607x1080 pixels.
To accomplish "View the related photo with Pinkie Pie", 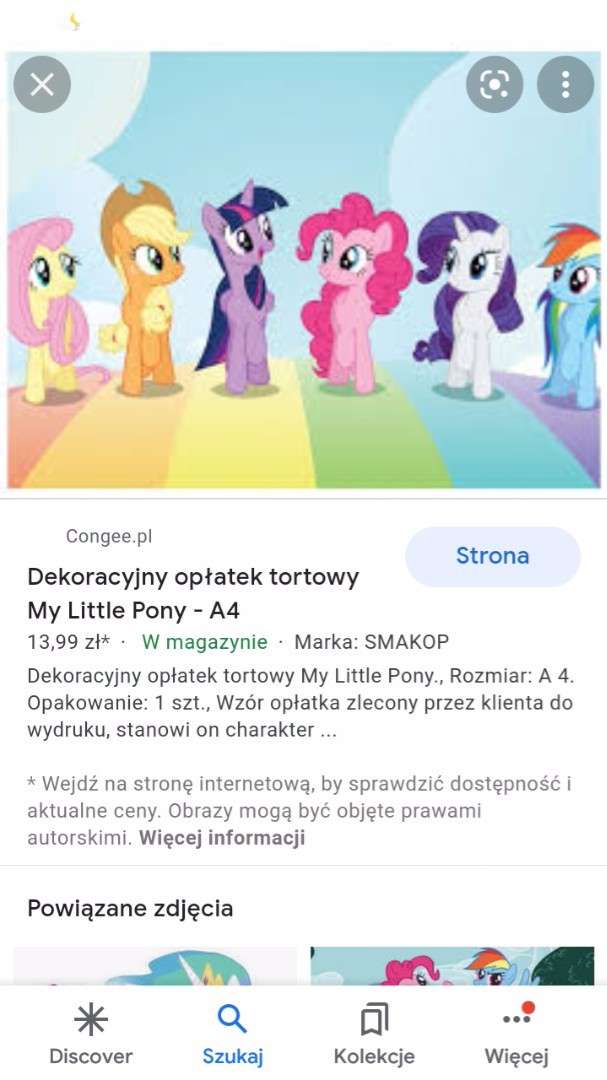I will tap(452, 966).
